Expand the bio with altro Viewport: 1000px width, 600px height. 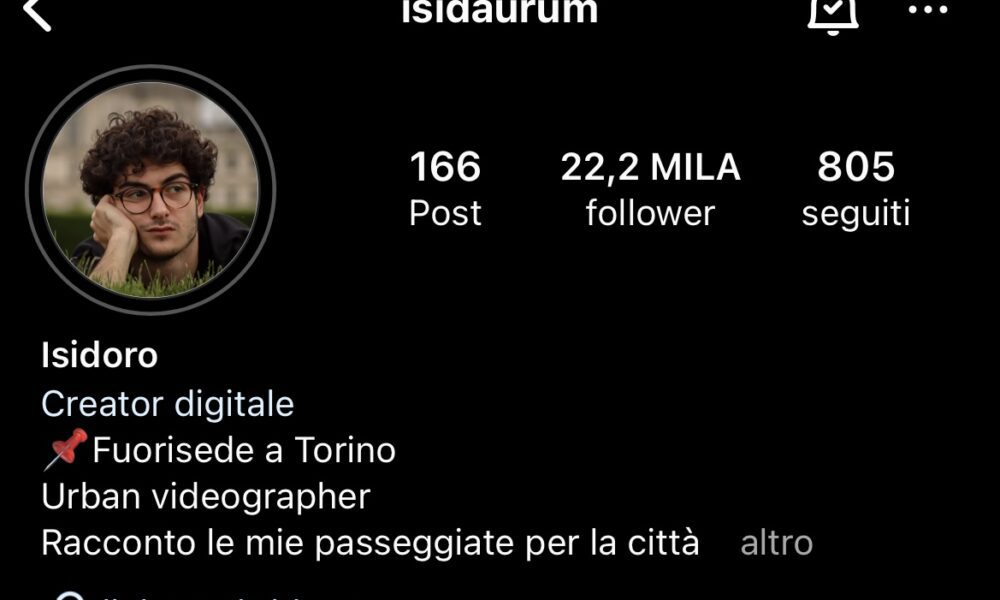pyautogui.click(x=776, y=543)
